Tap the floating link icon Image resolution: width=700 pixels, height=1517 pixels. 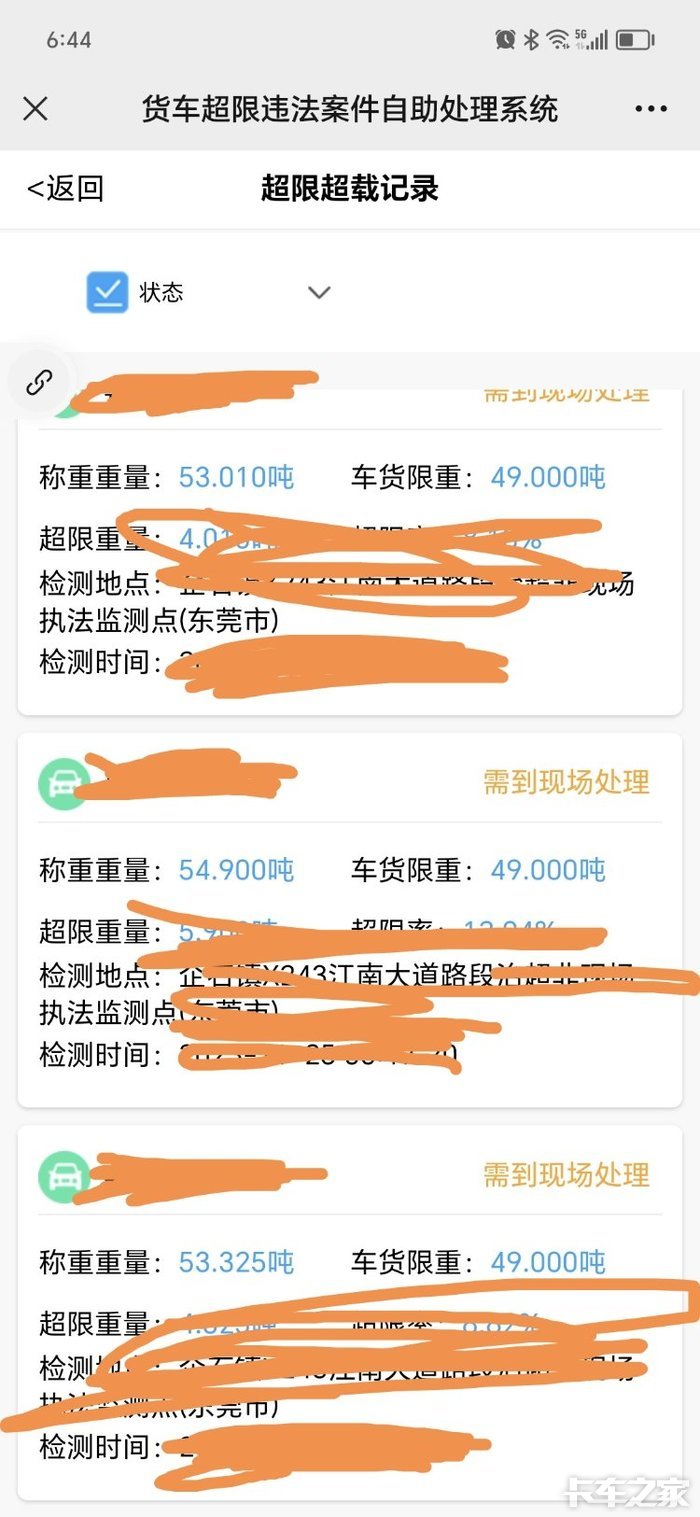point(38,381)
